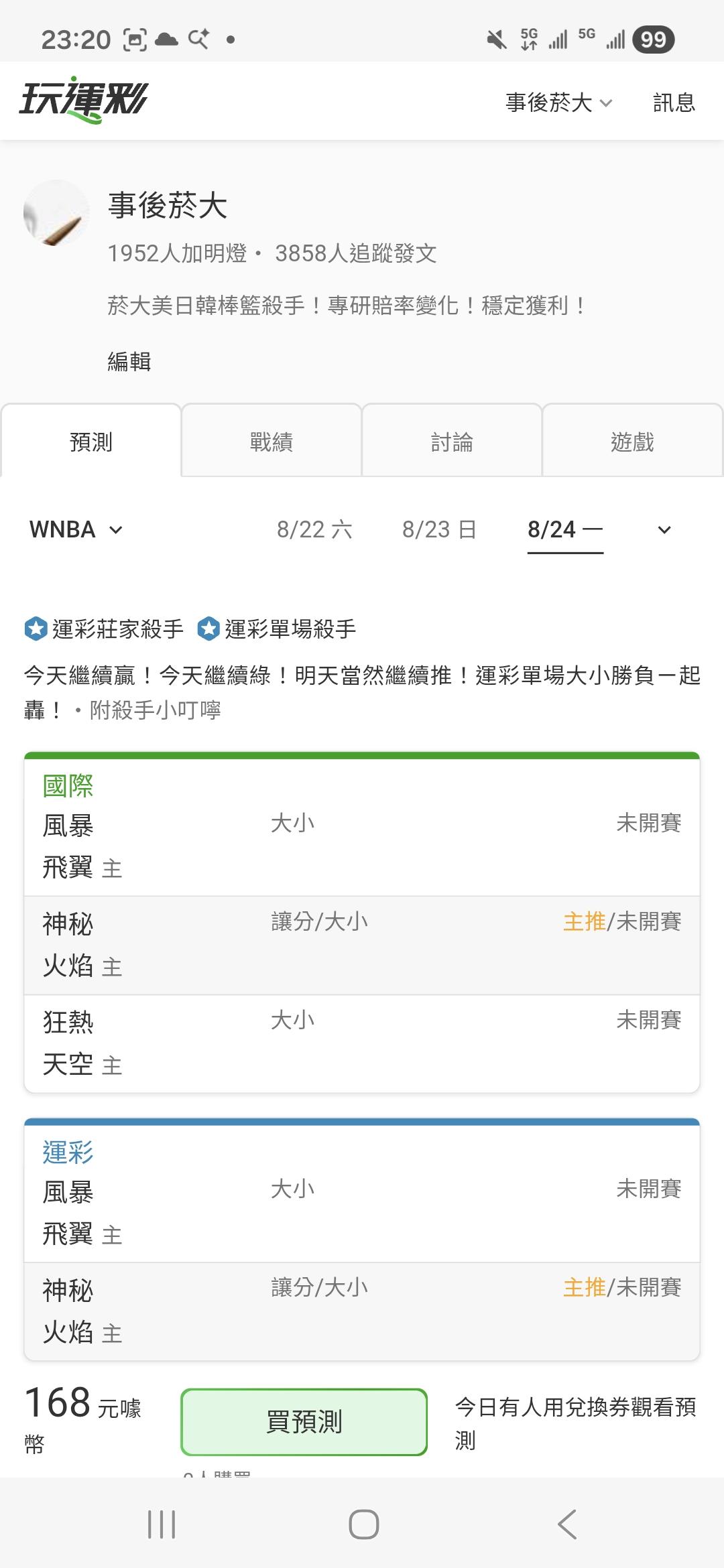Go back using system navigation
The width and height of the screenshot is (724, 1568).
point(567,1524)
